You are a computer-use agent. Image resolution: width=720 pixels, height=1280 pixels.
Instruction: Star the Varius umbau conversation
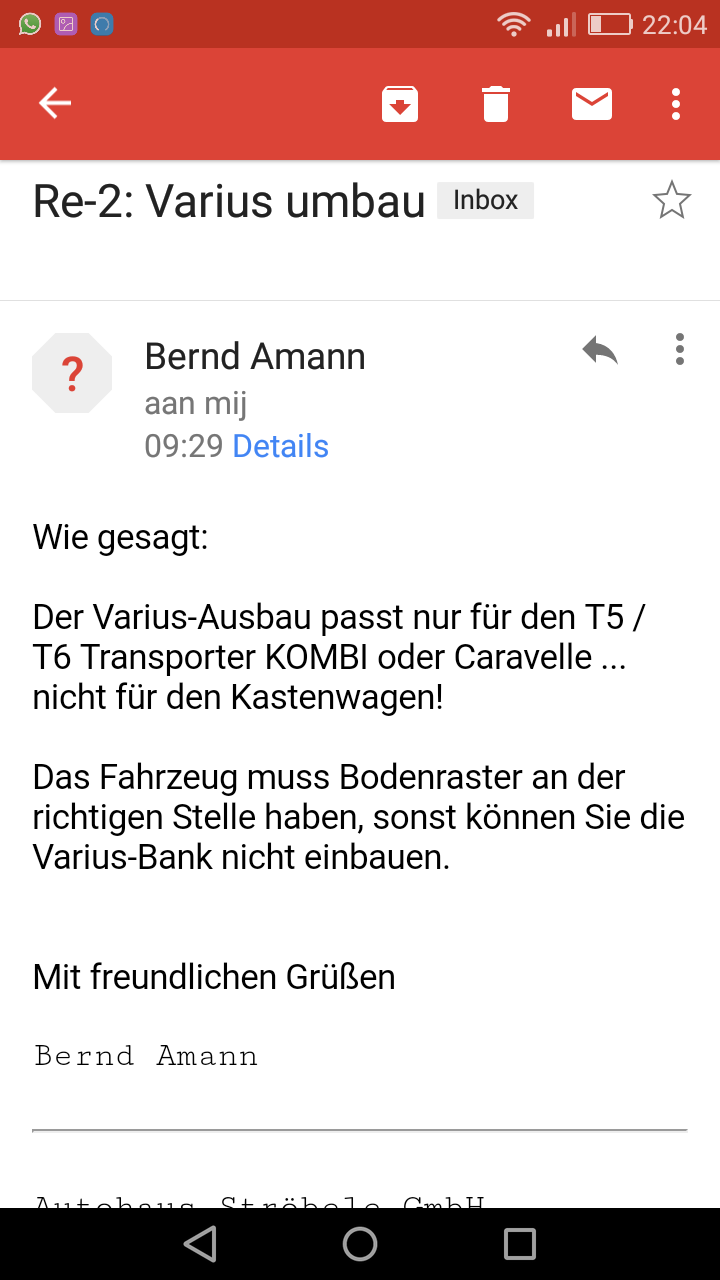pos(671,201)
